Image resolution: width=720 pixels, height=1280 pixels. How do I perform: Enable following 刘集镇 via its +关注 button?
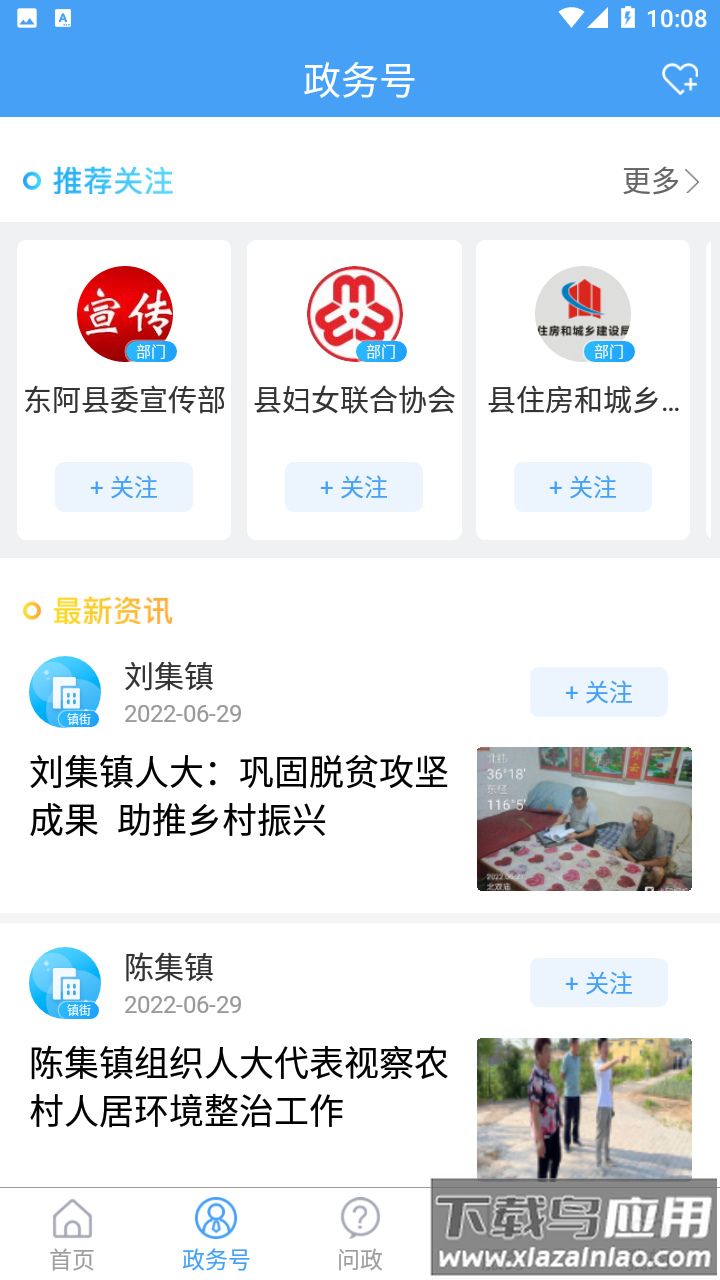(598, 692)
